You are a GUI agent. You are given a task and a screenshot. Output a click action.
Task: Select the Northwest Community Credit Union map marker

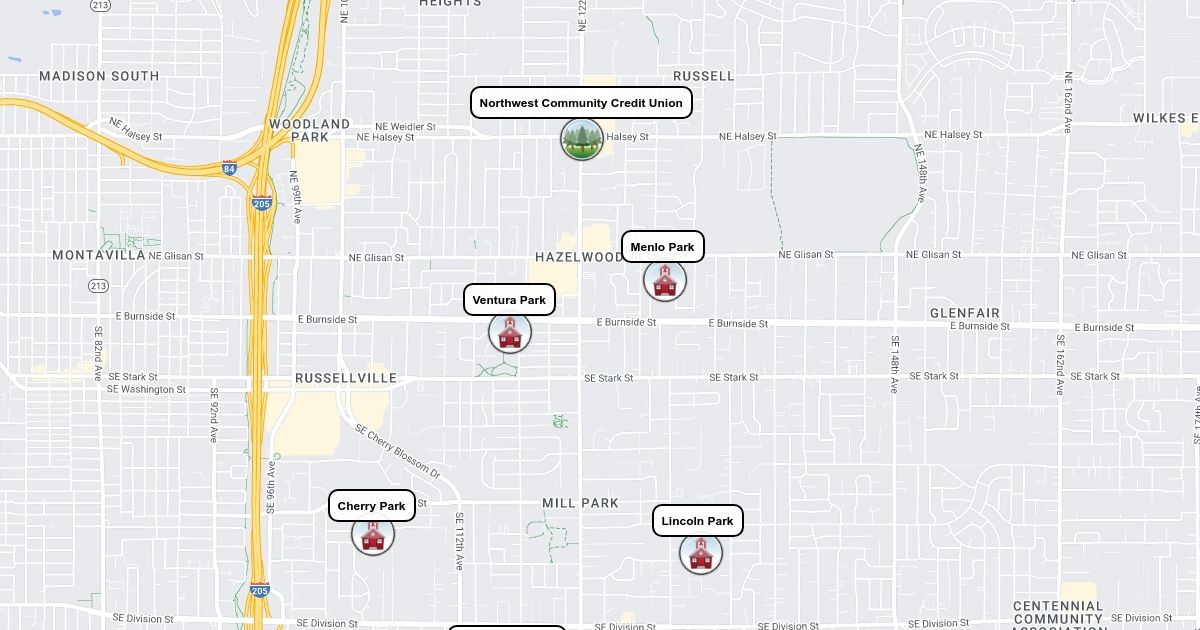[581, 139]
